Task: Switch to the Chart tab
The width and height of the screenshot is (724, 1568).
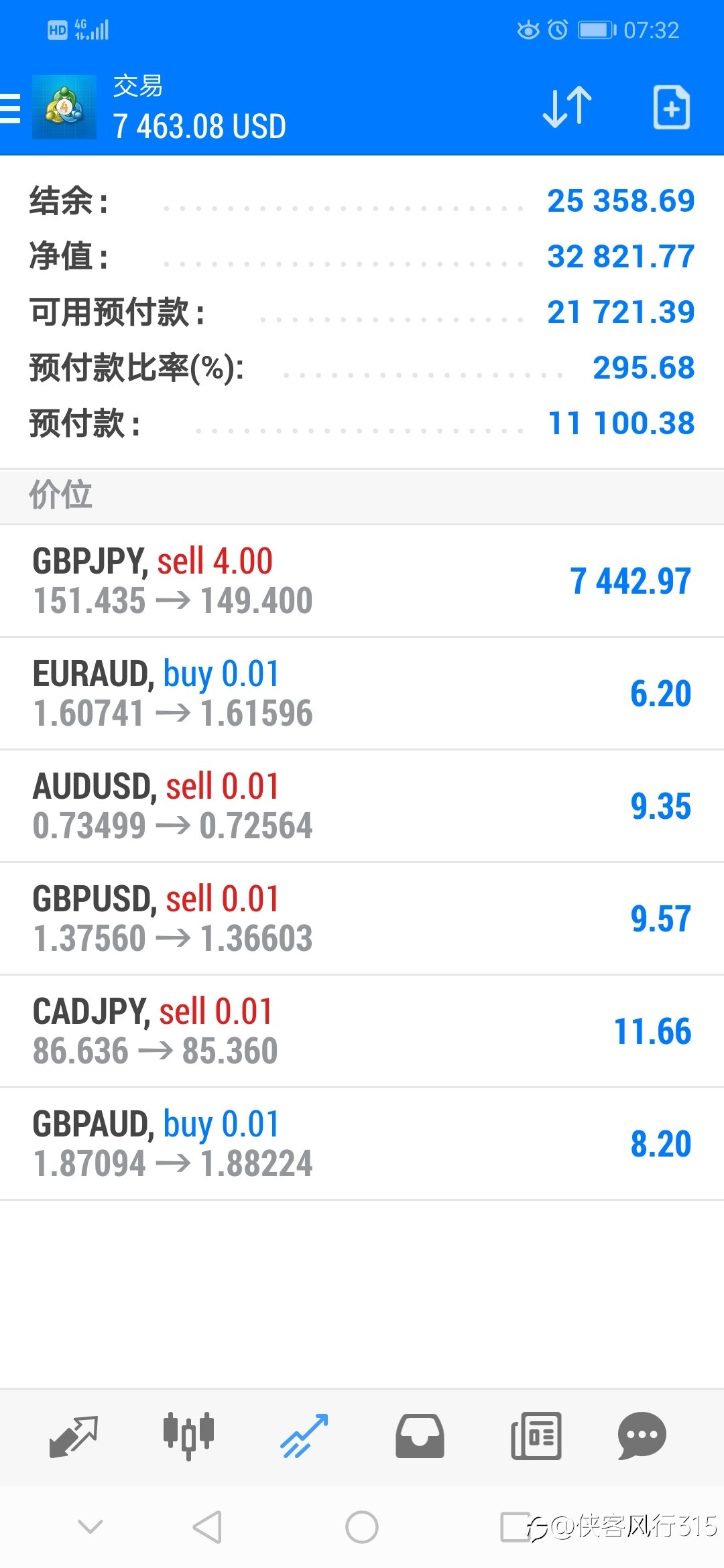Action: coord(188,1435)
